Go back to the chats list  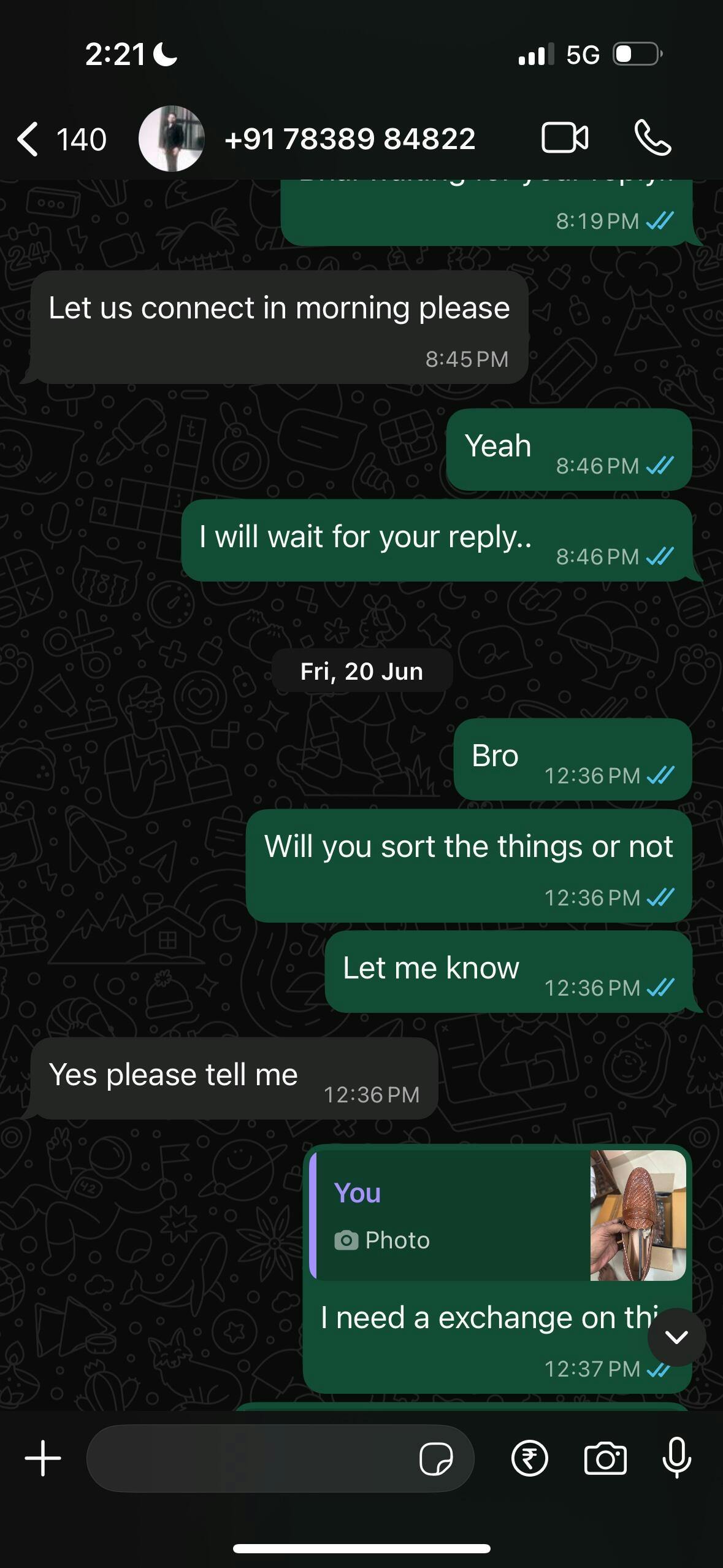(61, 139)
